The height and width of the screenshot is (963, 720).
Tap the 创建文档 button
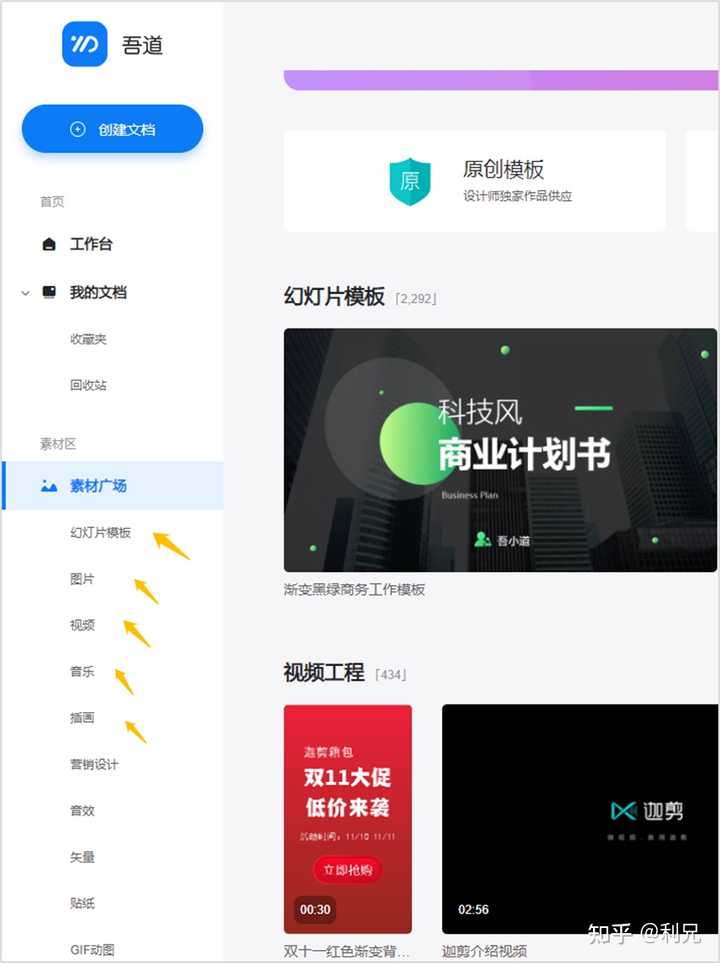click(112, 129)
